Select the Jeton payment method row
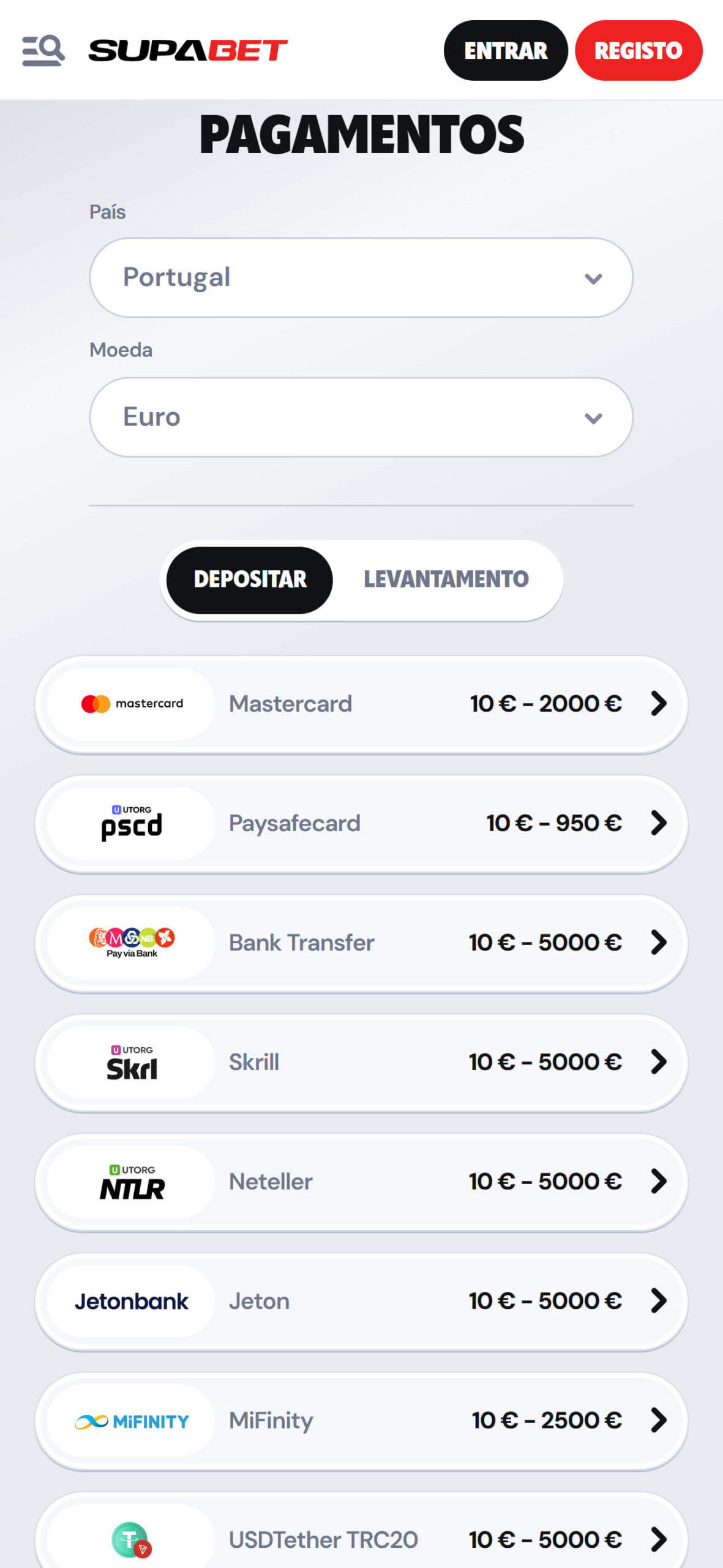The width and height of the screenshot is (723, 1568). pos(361,1300)
